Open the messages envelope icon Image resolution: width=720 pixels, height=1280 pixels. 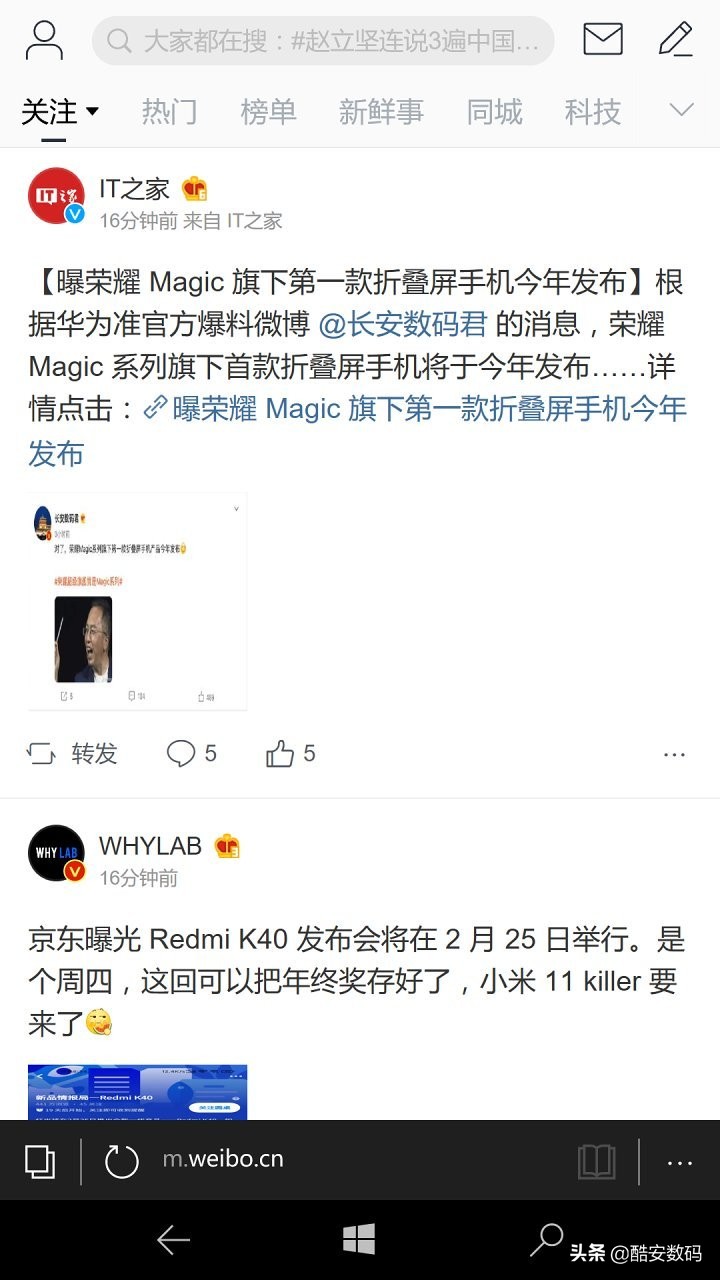pyautogui.click(x=602, y=40)
